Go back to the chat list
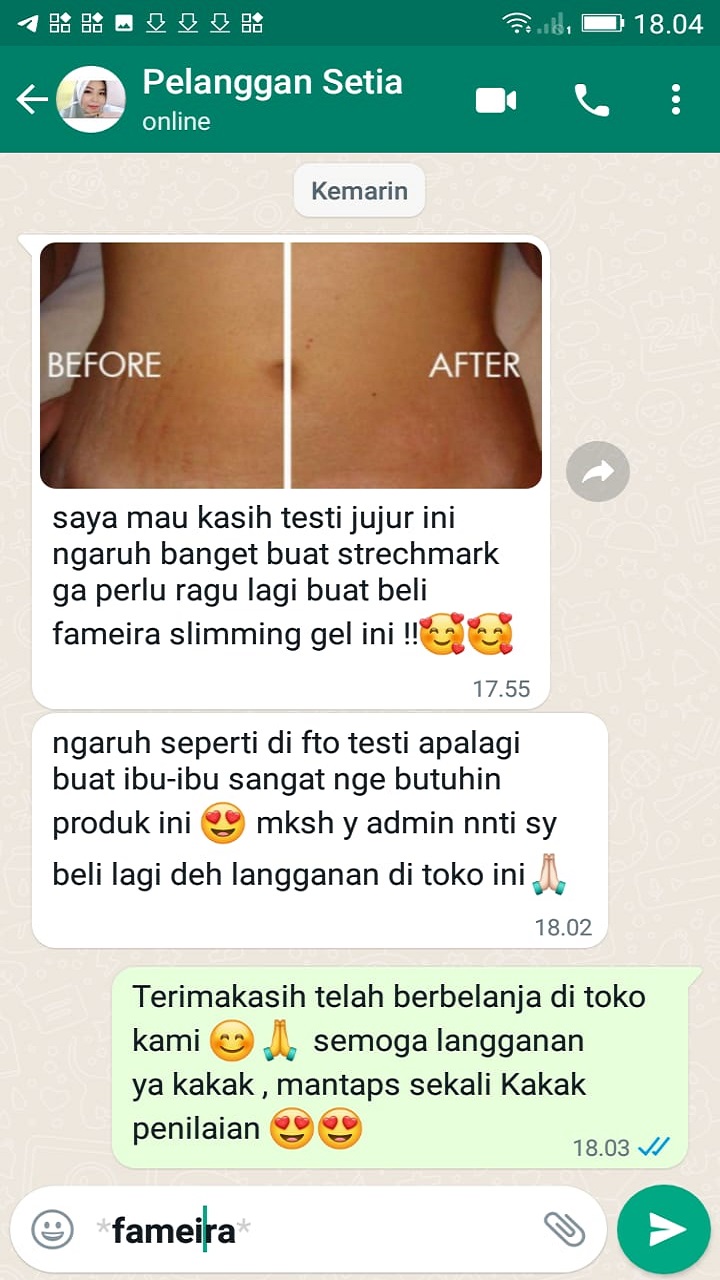 click(x=32, y=99)
